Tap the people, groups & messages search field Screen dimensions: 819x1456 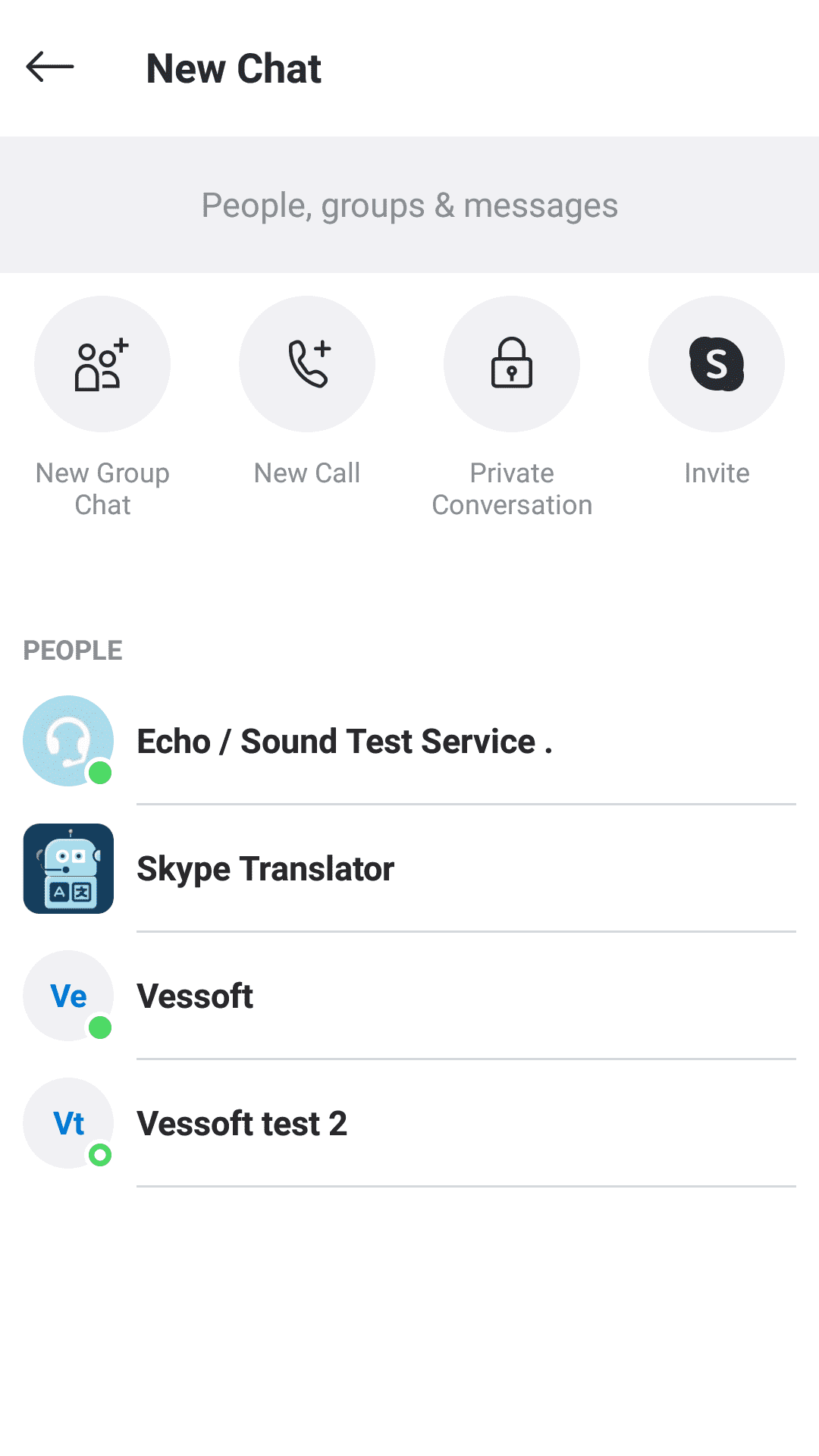409,205
